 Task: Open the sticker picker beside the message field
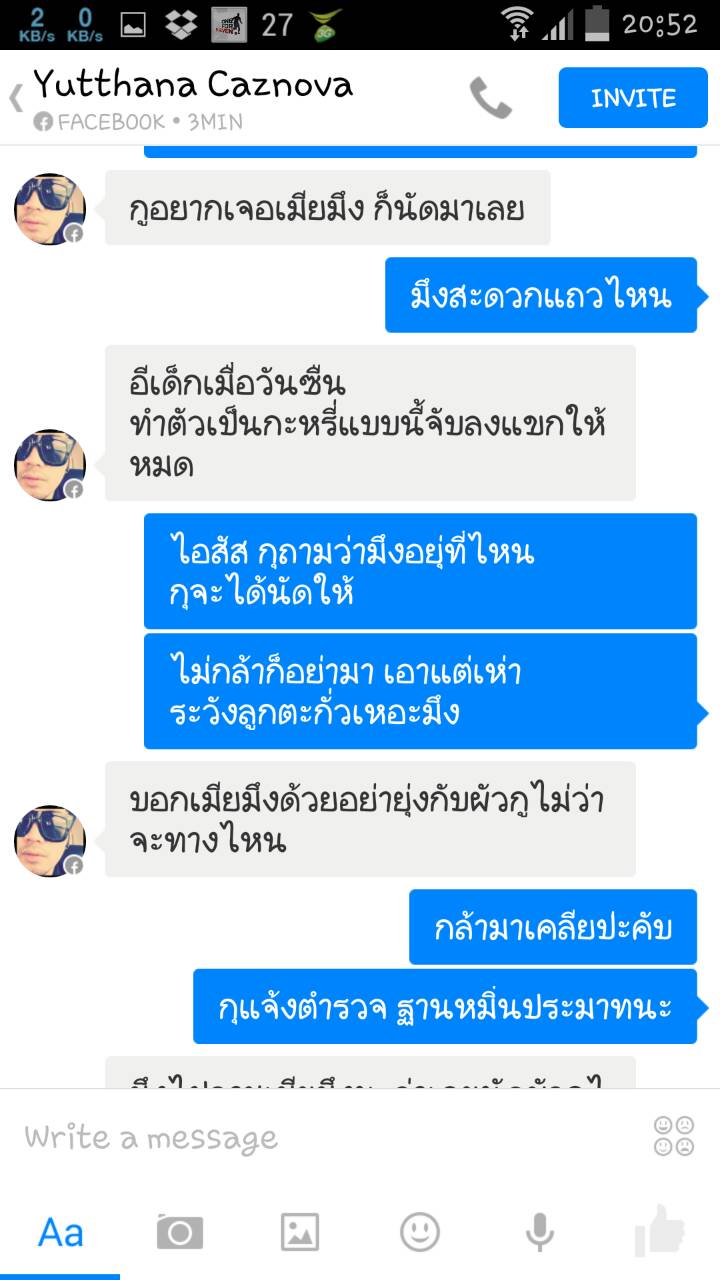click(674, 1137)
